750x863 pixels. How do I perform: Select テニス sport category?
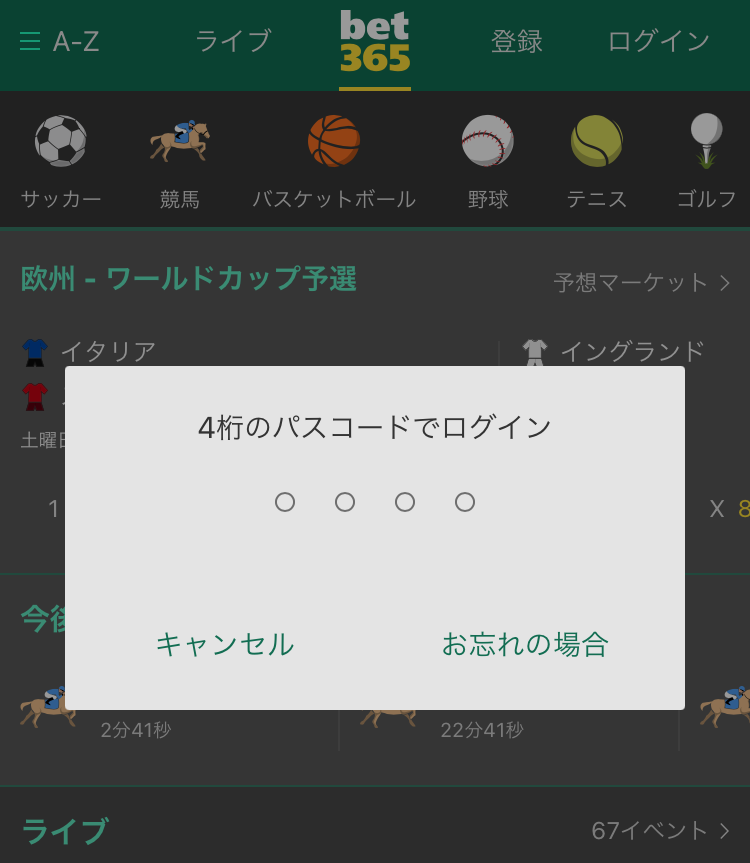click(x=597, y=160)
